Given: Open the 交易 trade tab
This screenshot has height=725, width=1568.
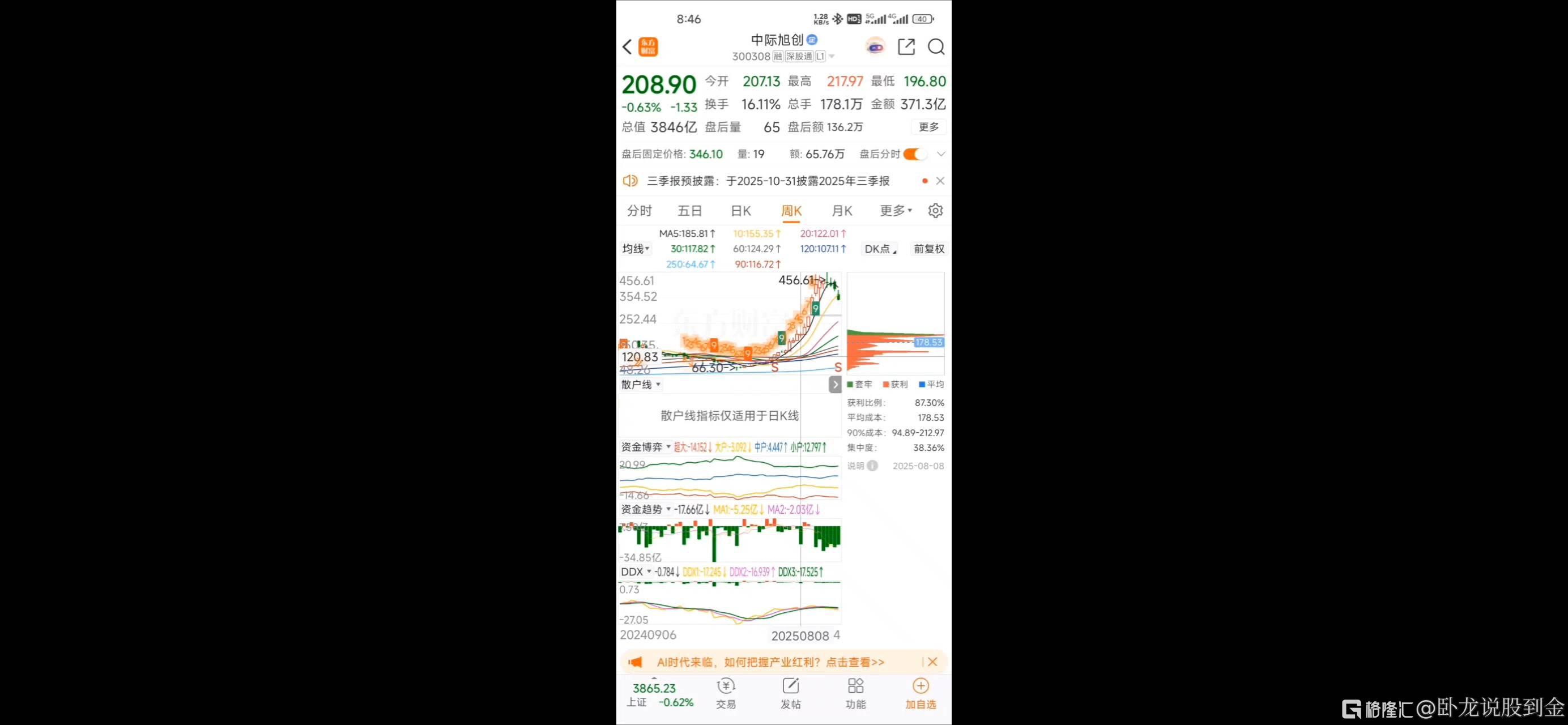Looking at the screenshot, I should coord(726,693).
